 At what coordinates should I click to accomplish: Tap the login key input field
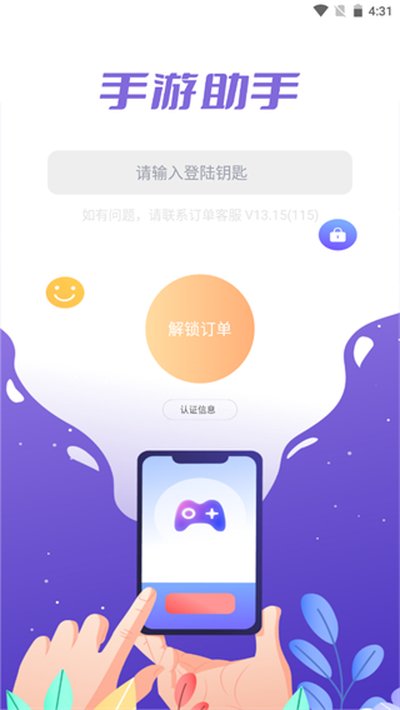coord(200,173)
